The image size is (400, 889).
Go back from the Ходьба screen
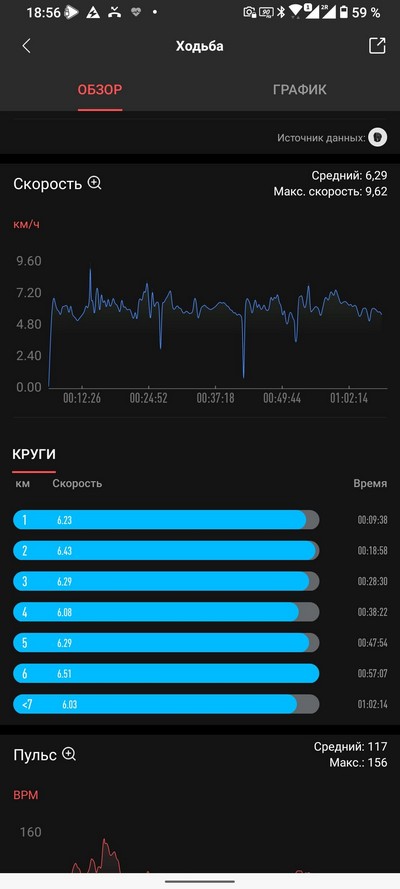[x=26, y=46]
